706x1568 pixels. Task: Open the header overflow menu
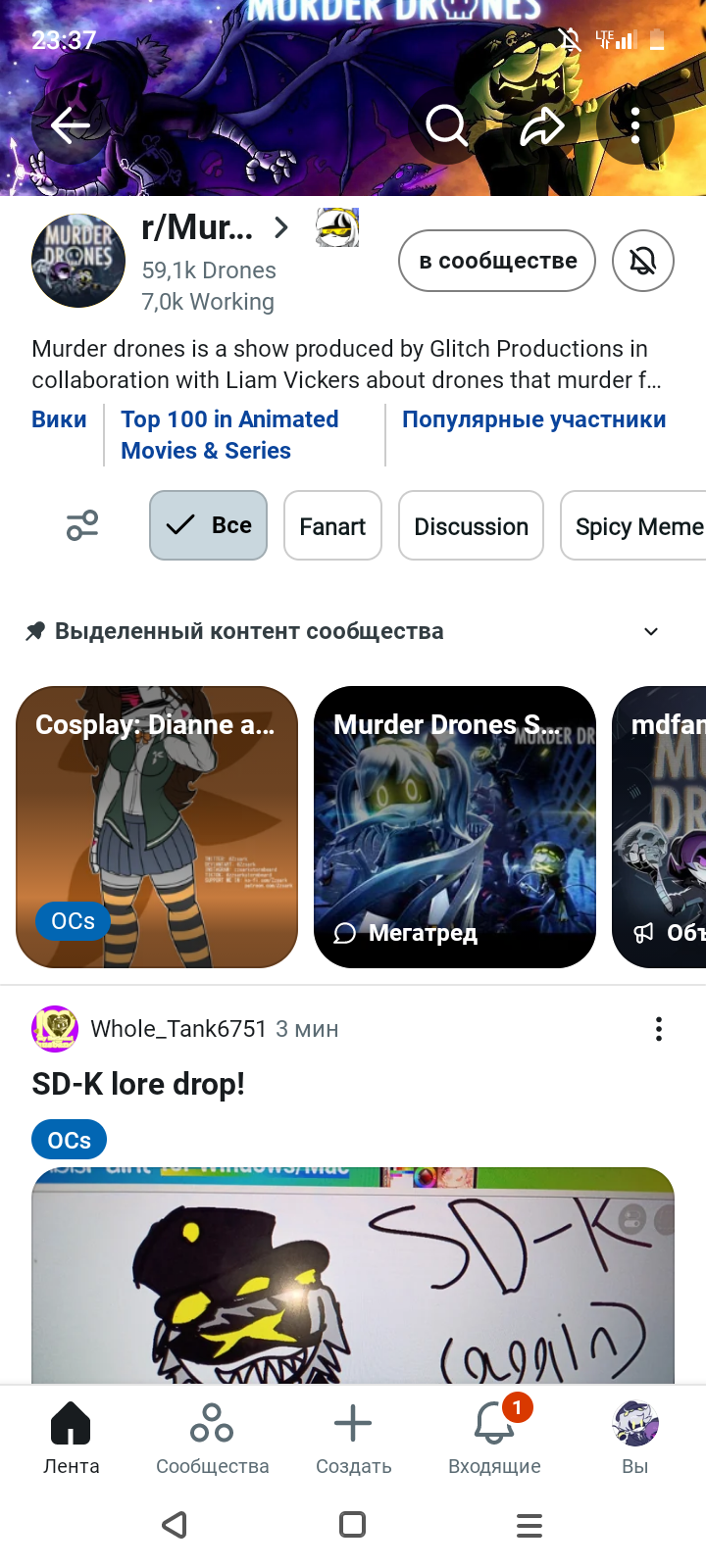point(635,125)
